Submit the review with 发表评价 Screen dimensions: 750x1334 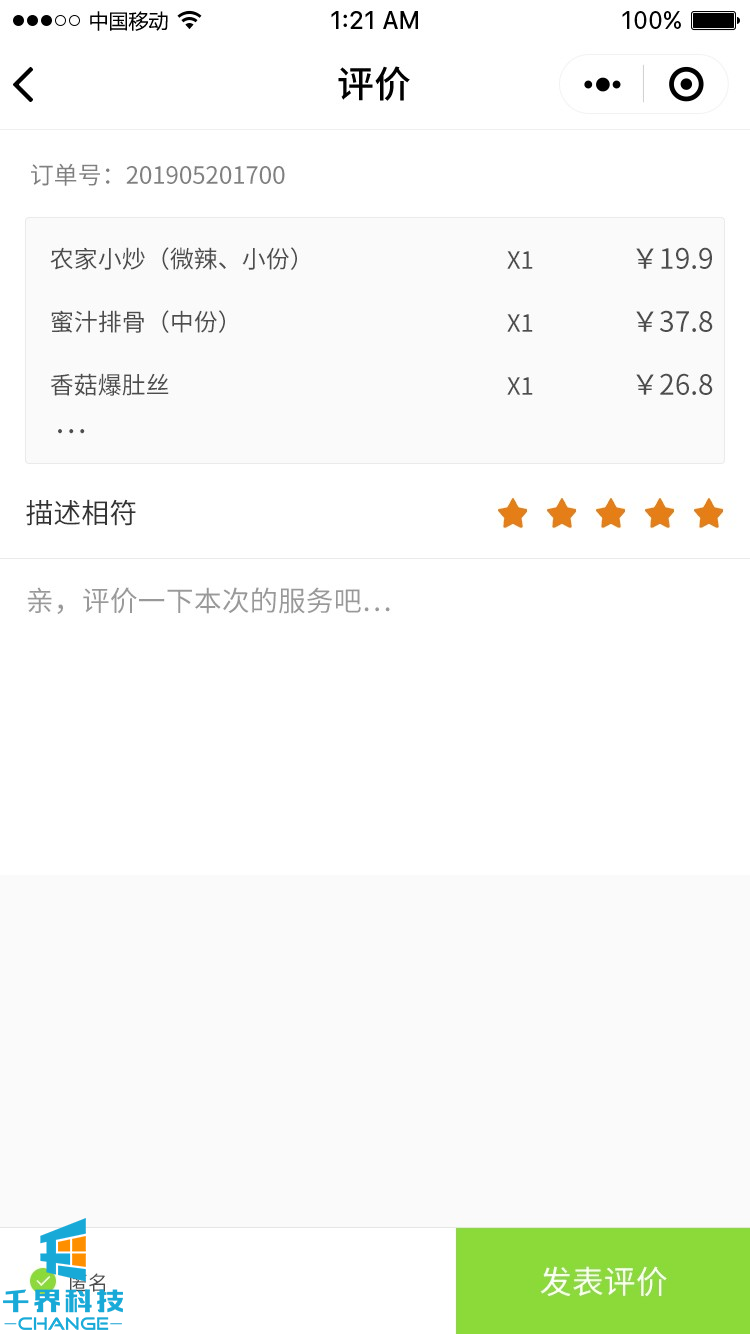click(603, 1281)
